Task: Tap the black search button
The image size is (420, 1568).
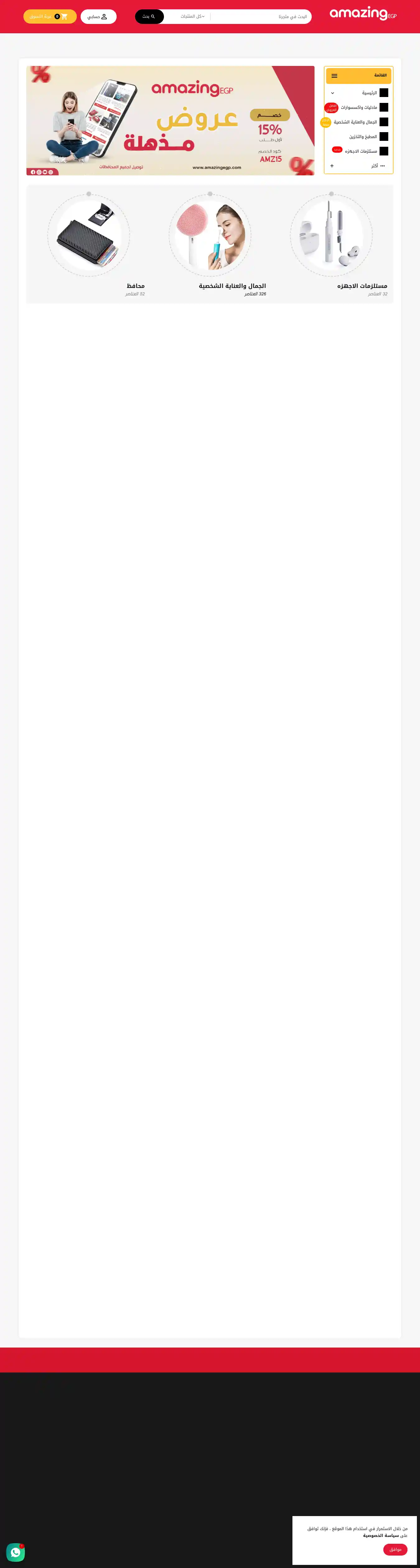Action: click(149, 16)
